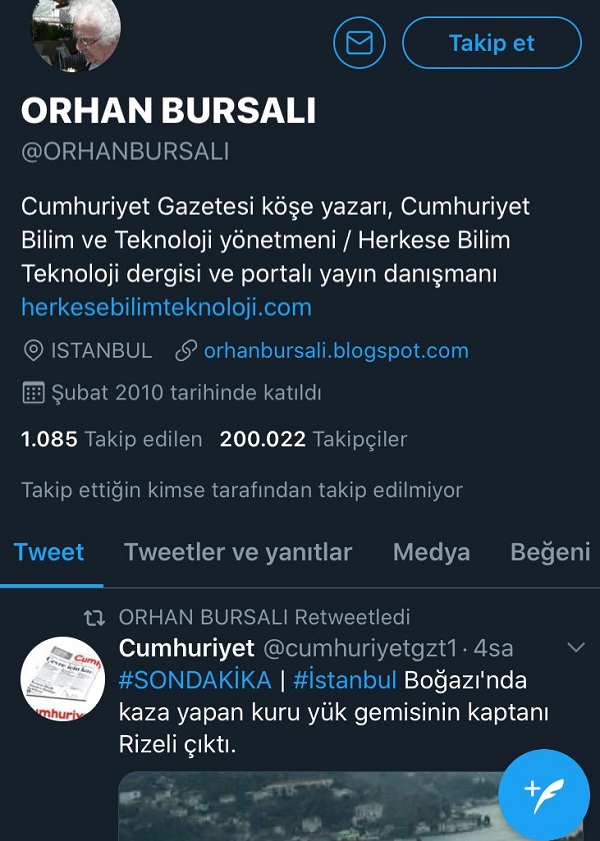Screen dimensions: 600x841
Task: Open Cumhuriyet's profile avatar in the tweet
Action: pos(62,680)
